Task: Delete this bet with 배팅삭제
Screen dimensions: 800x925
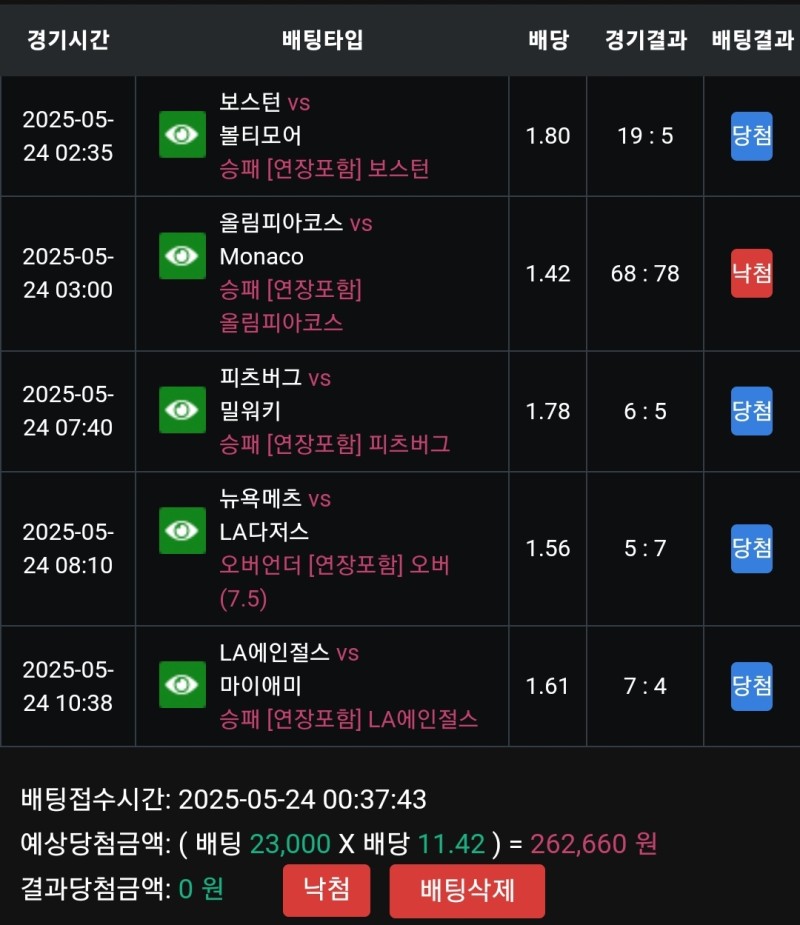Action: coord(467,890)
